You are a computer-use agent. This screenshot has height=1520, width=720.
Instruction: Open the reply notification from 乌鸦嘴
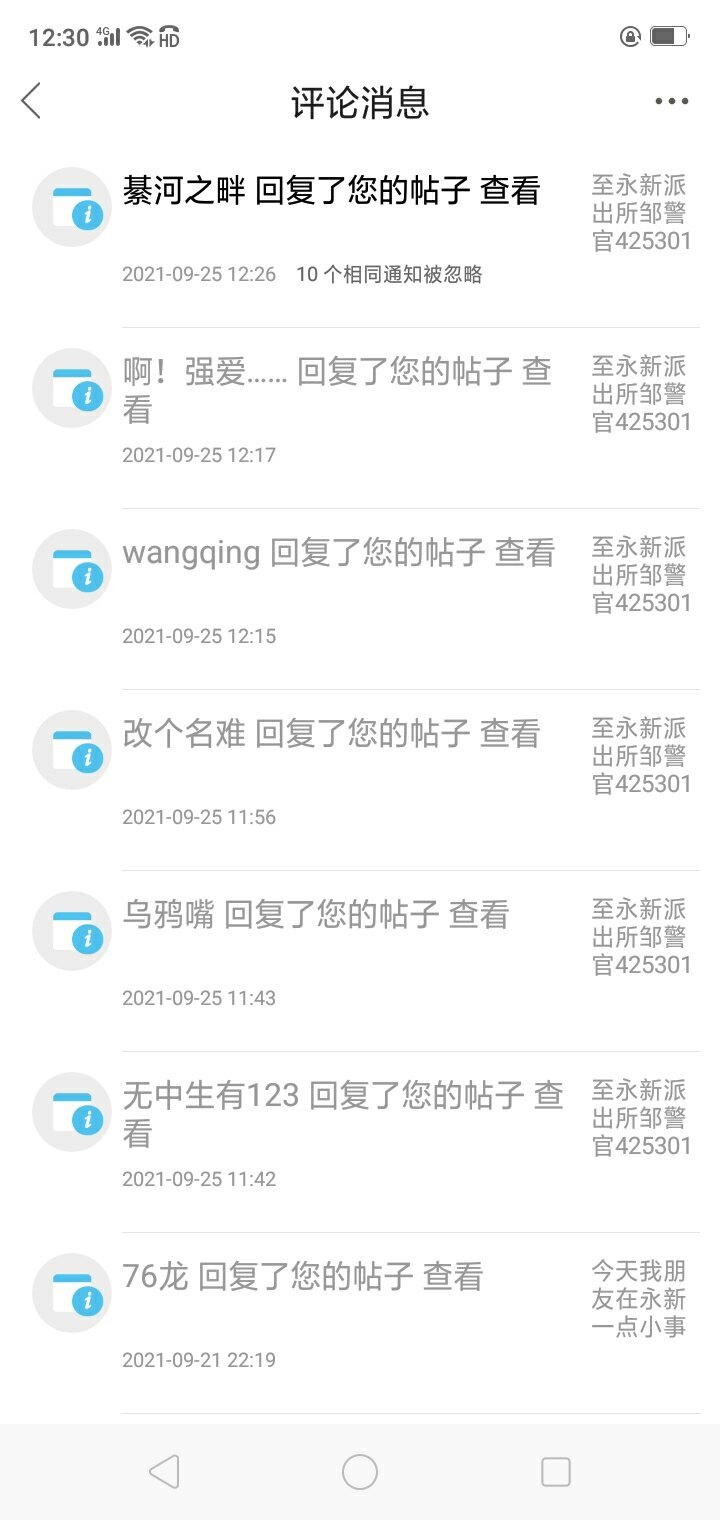point(315,915)
